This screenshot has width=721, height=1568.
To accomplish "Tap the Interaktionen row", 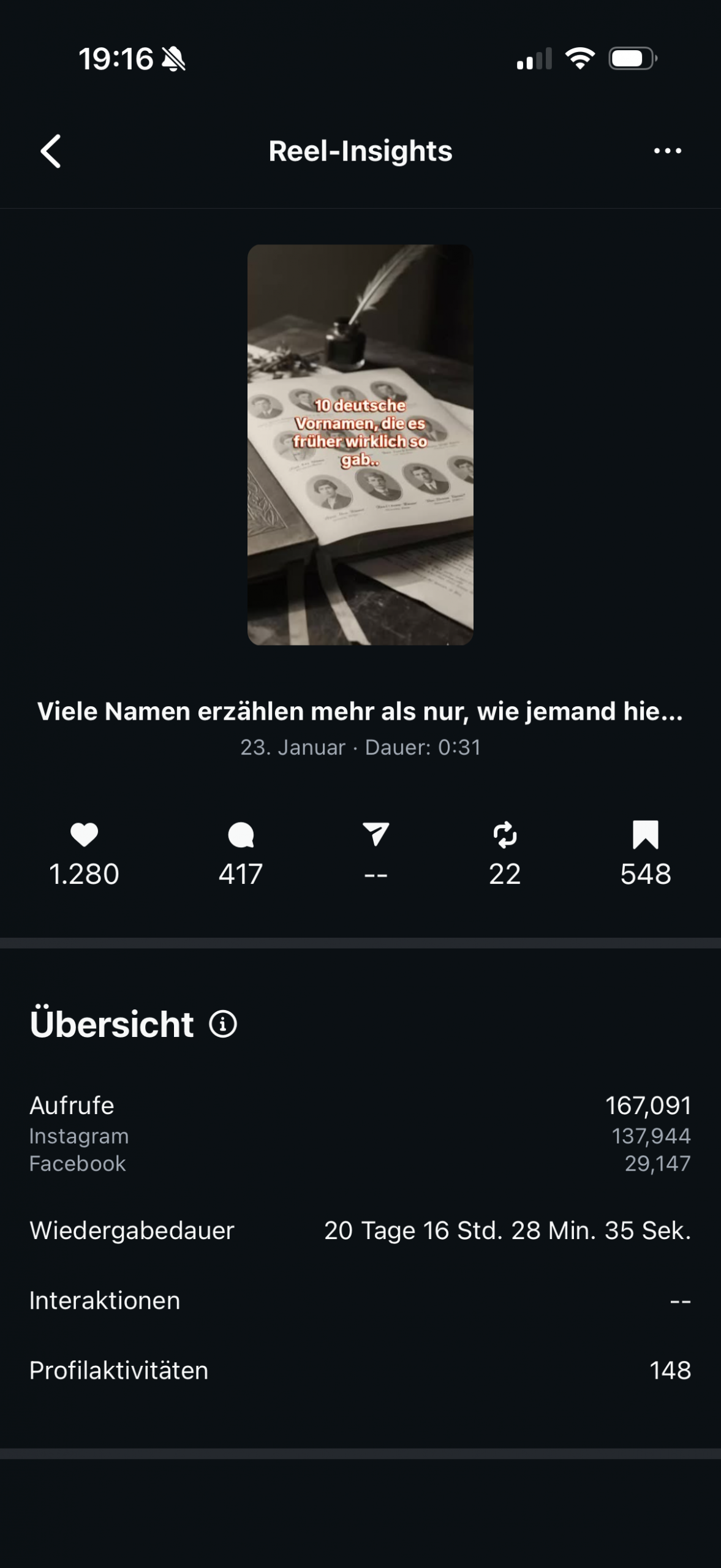I will pos(360,1299).
